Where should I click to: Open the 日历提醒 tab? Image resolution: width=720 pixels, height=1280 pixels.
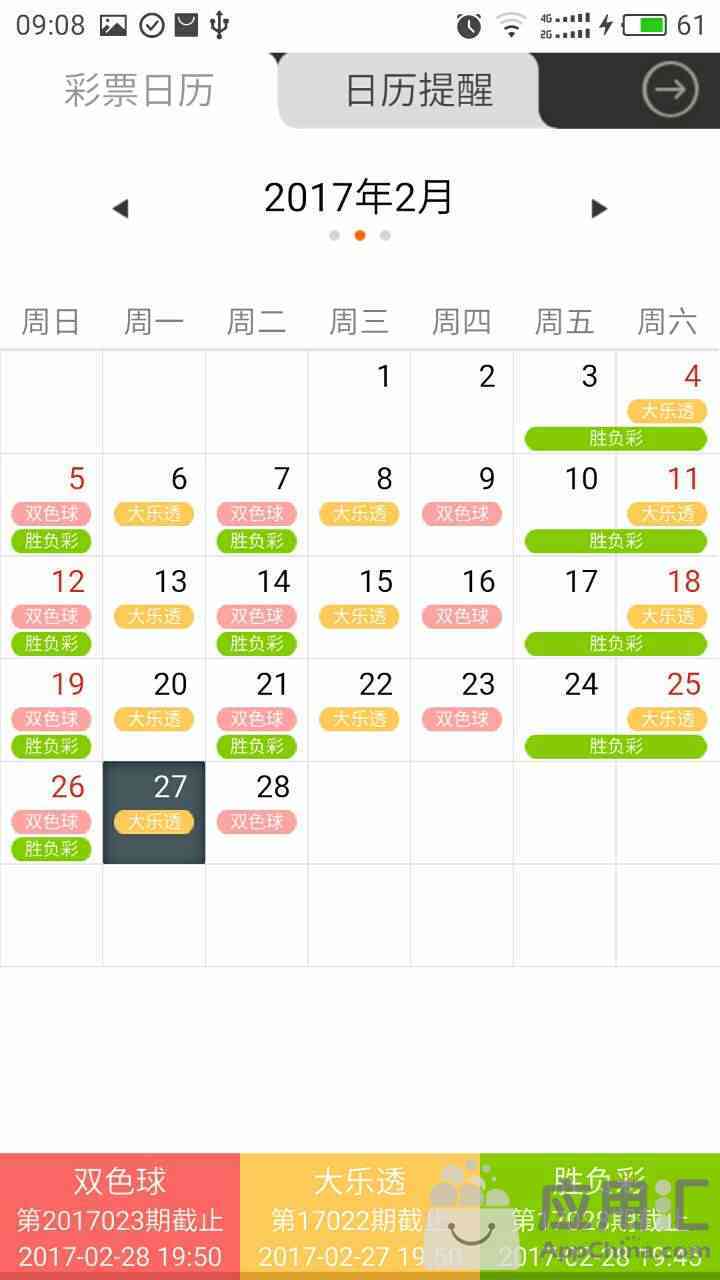point(419,91)
